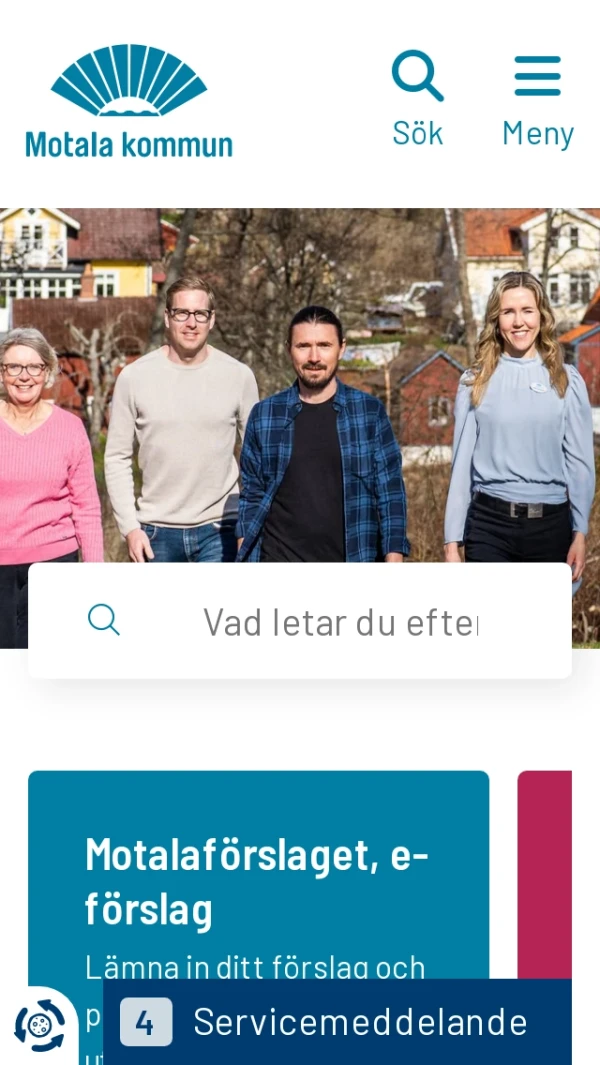Go to Motala kommun home page
Viewport: 600px width, 1065px height.
pos(129,101)
